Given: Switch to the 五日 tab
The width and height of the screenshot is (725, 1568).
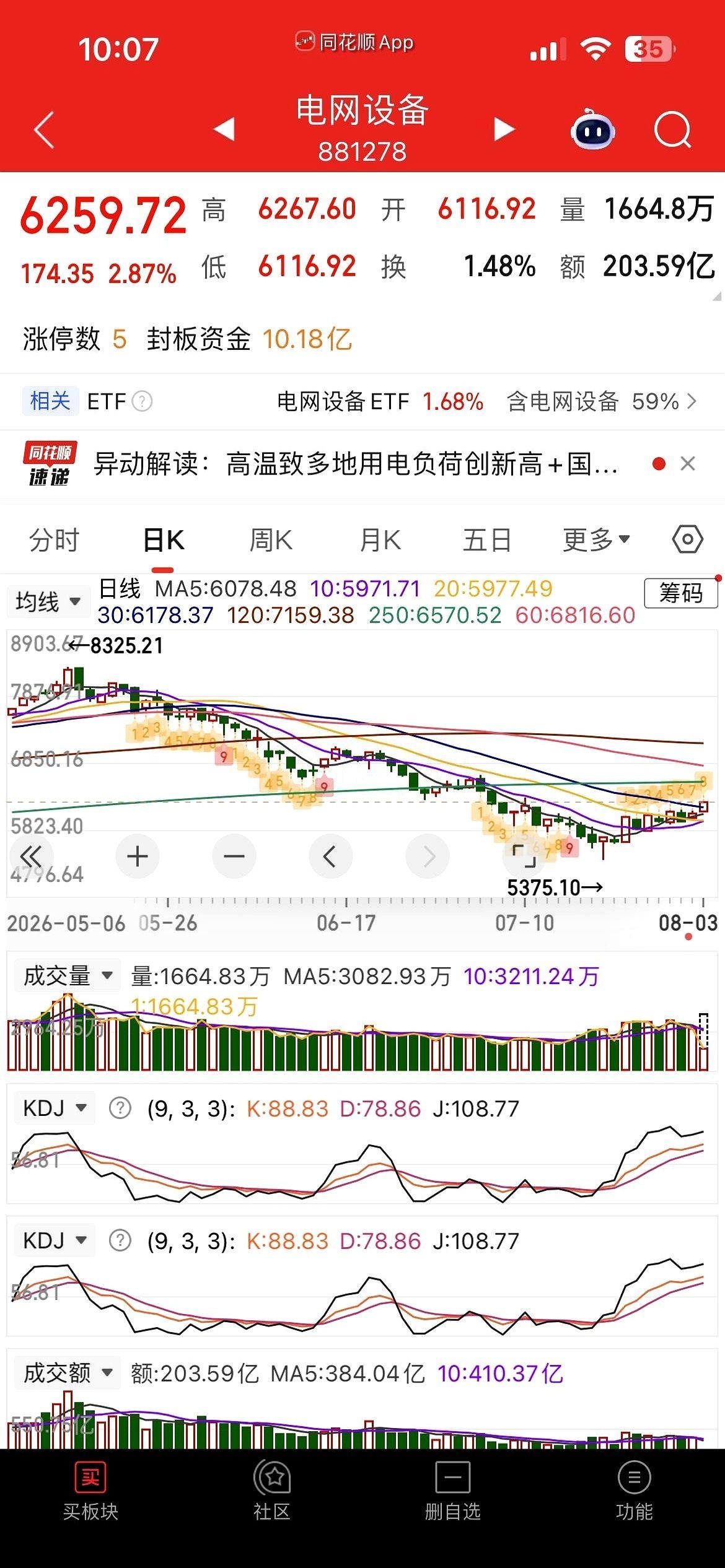Looking at the screenshot, I should pos(487,540).
